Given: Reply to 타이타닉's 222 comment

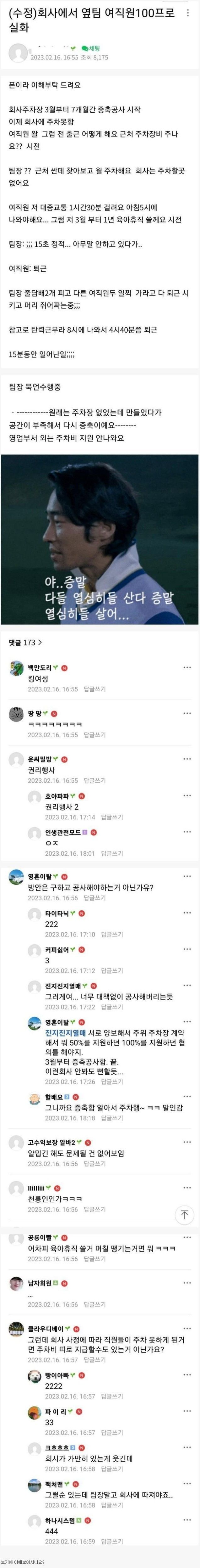Looking at the screenshot, I should pyautogui.click(x=112, y=934).
